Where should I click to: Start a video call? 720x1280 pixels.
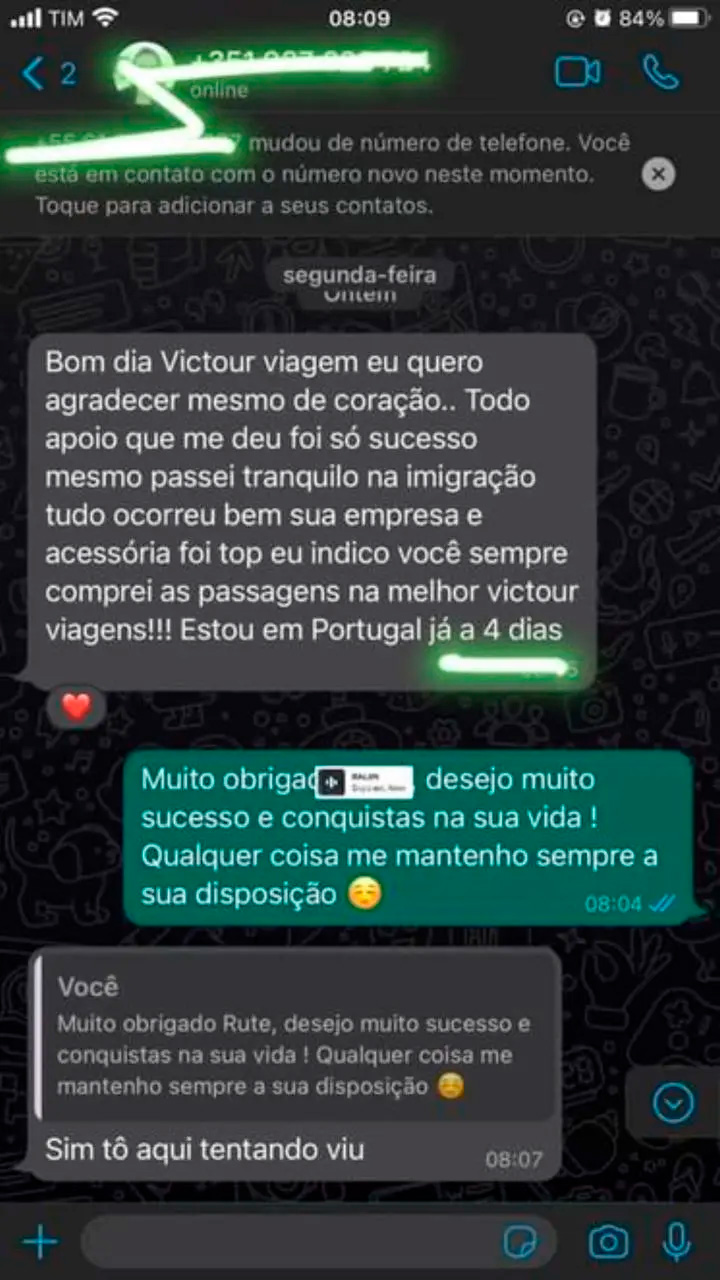click(x=577, y=72)
